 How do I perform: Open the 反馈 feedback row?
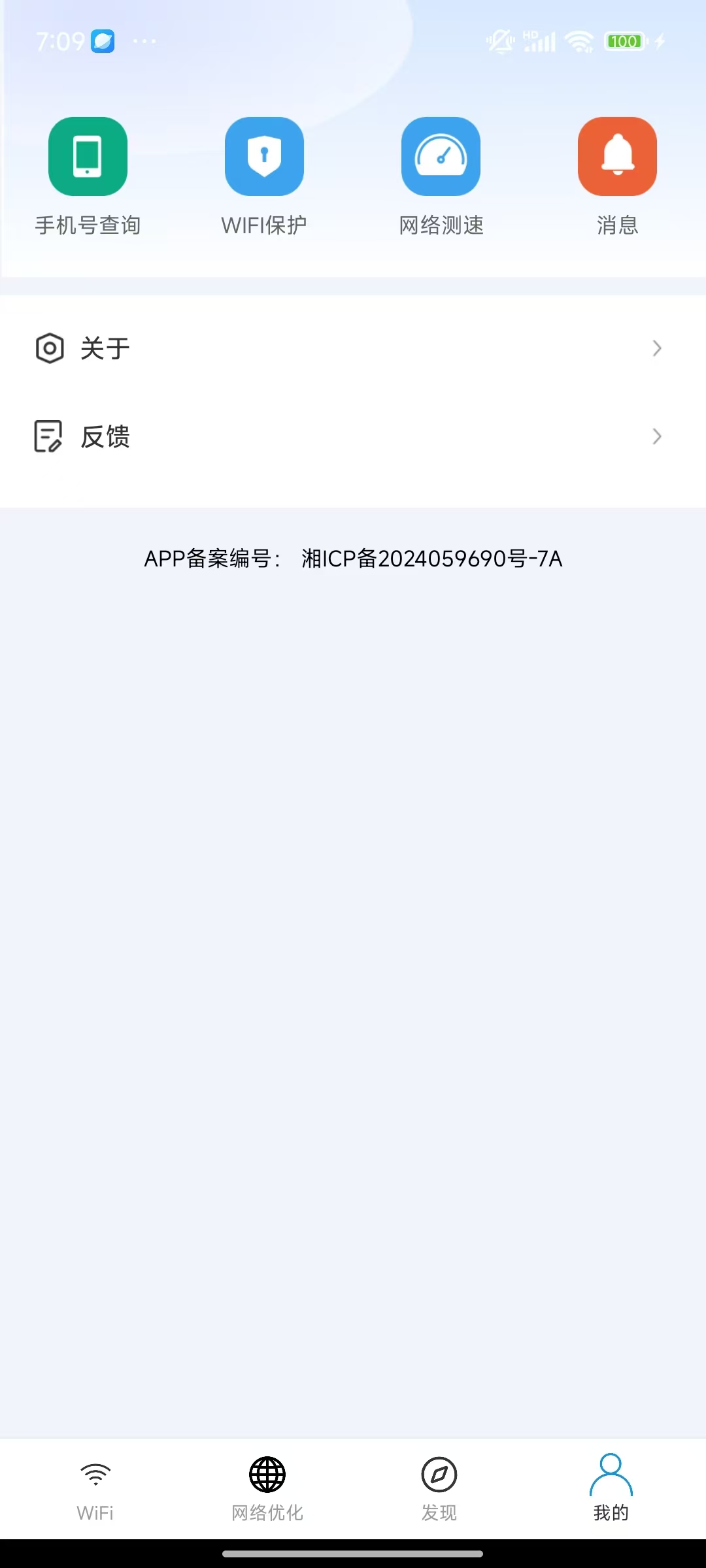point(353,436)
